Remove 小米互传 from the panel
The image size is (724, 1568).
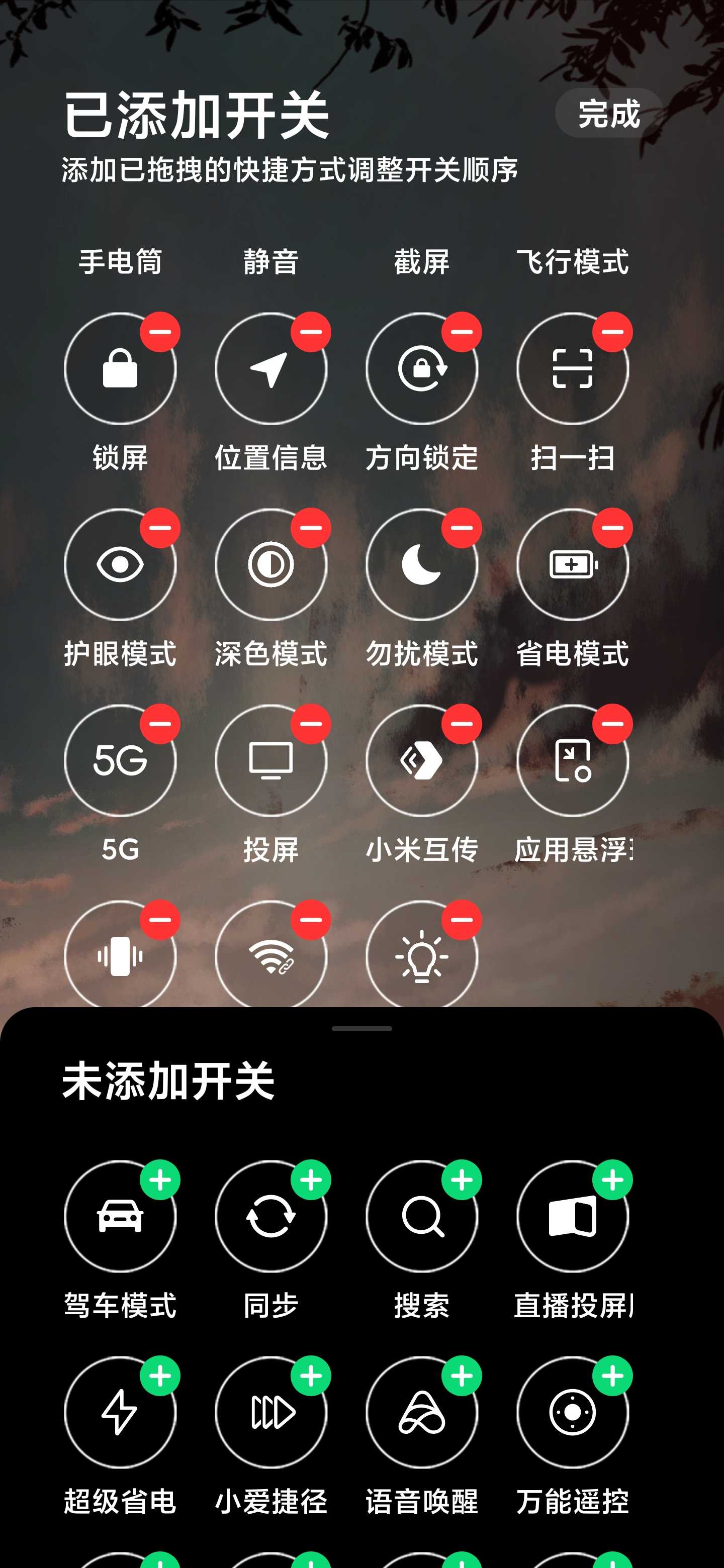462,724
